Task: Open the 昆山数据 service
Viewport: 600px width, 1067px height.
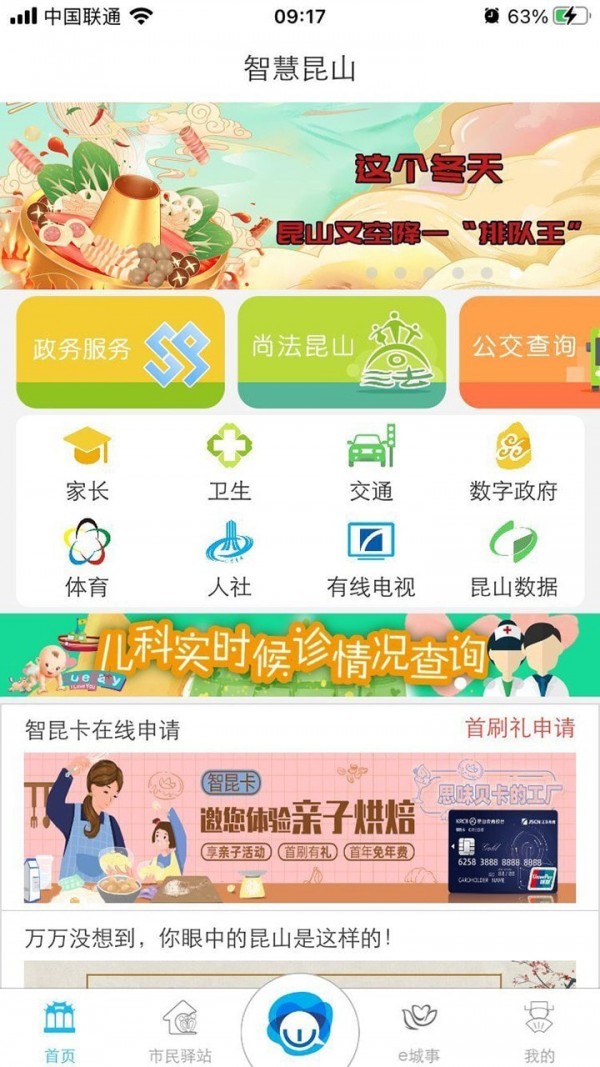Action: 513,558
